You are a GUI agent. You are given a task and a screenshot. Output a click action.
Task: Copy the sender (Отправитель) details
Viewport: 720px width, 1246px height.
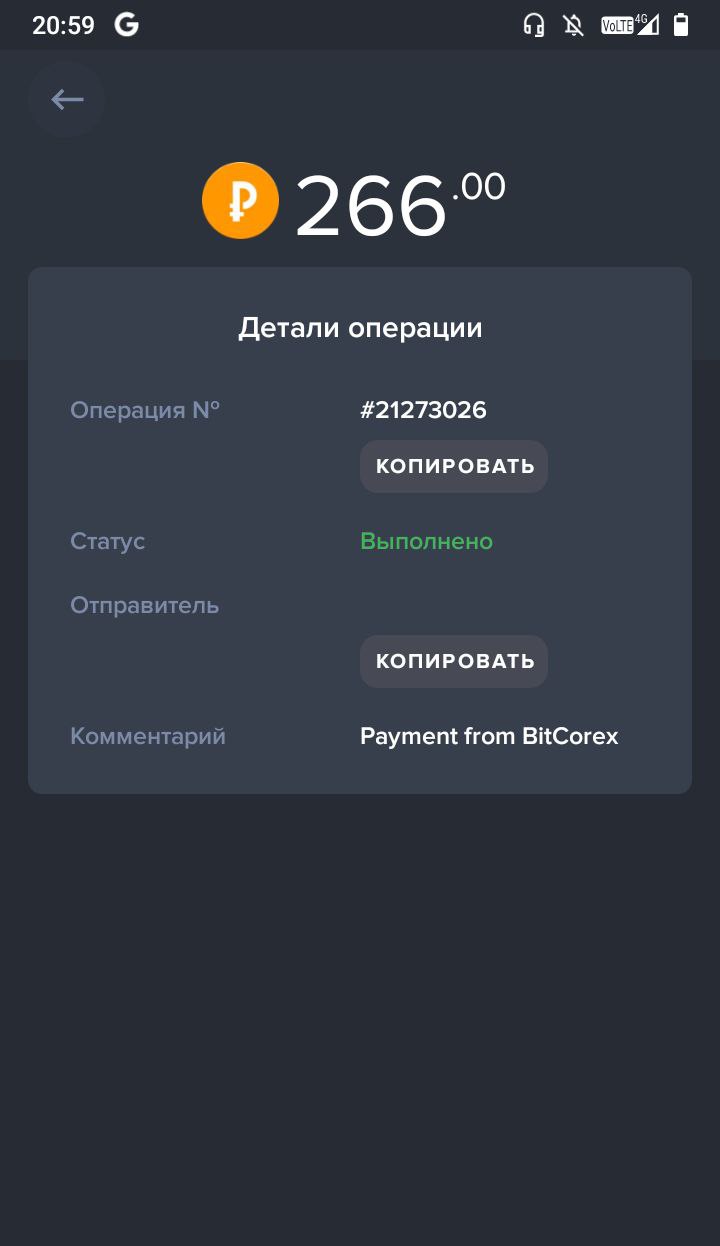pyautogui.click(x=454, y=661)
